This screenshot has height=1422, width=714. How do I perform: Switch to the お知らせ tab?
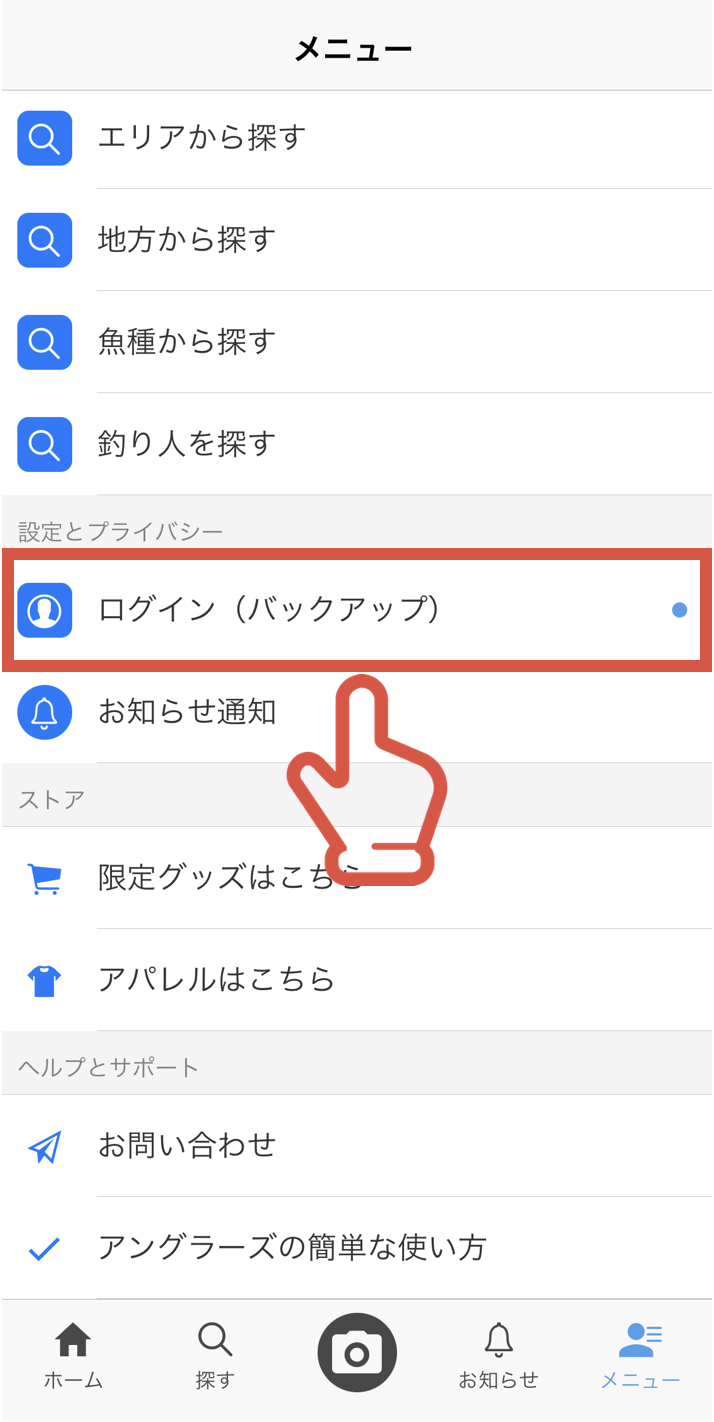pos(498,1355)
